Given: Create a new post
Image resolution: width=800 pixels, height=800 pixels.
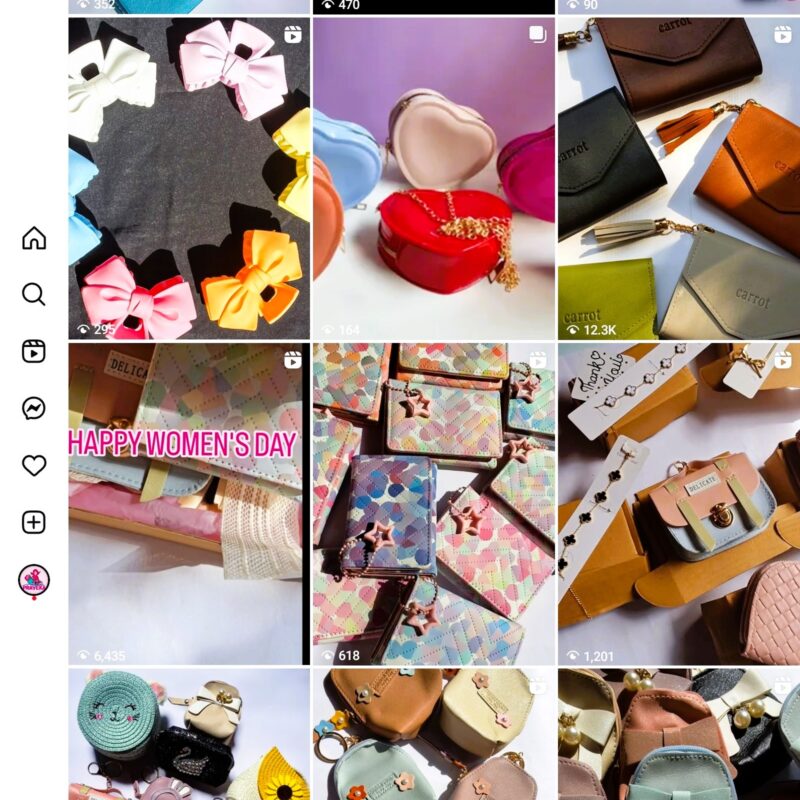Looking at the screenshot, I should pos(34,522).
